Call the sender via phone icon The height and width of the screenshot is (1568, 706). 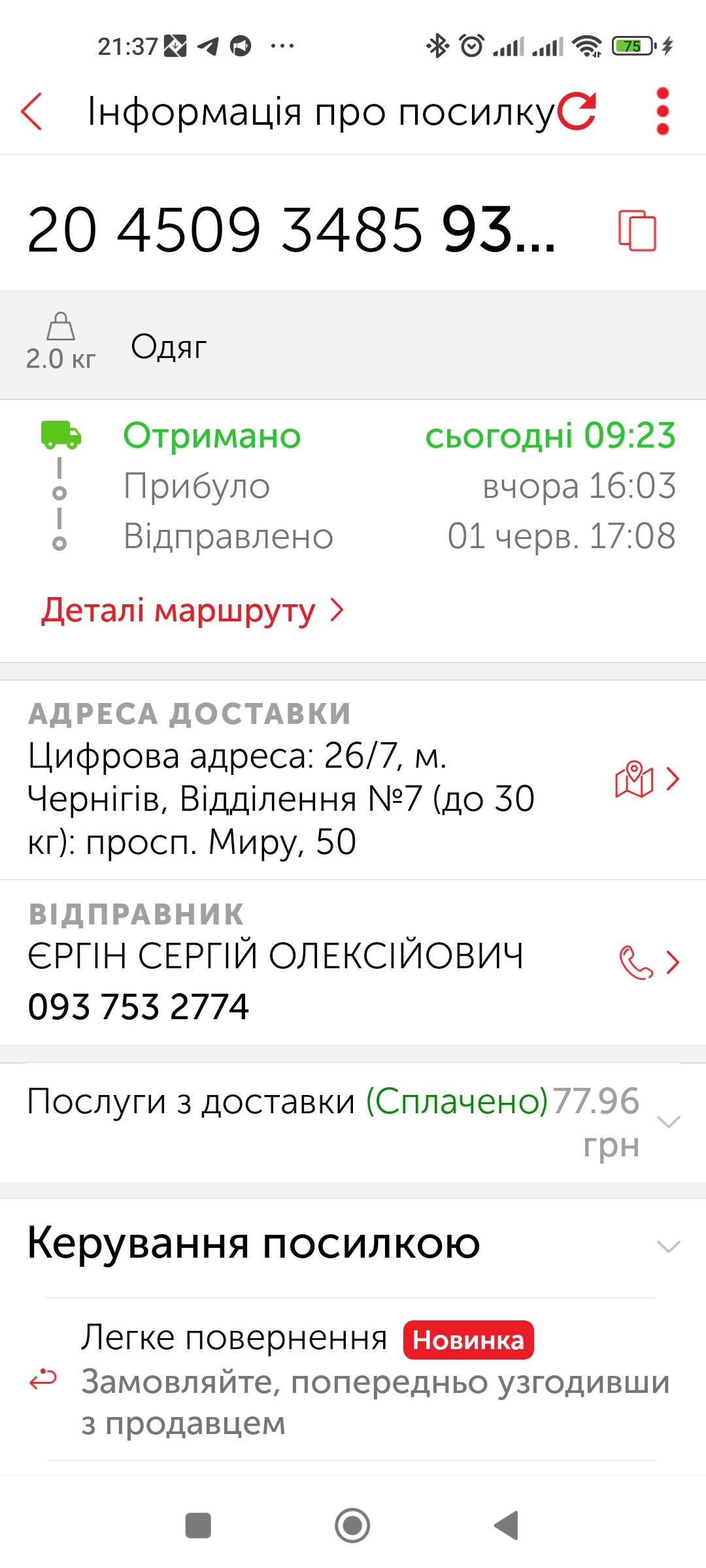pyautogui.click(x=649, y=962)
